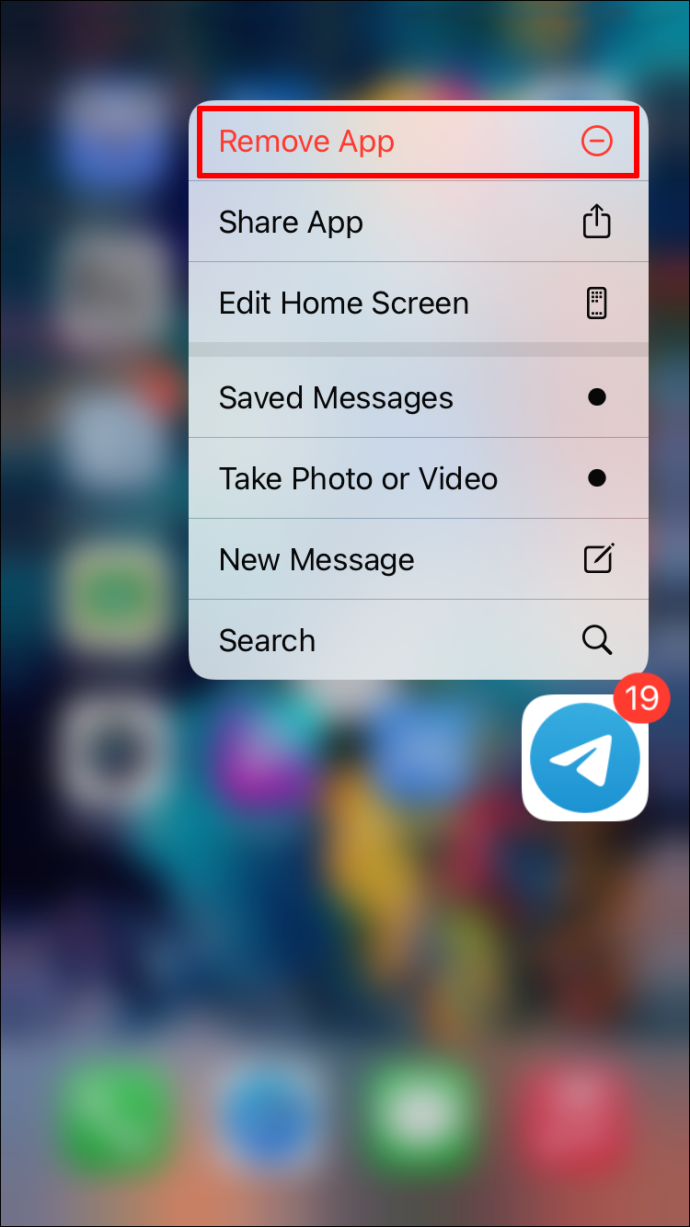This screenshot has width=690, height=1227.
Task: Tap Edit Home Screen
Action: click(418, 303)
